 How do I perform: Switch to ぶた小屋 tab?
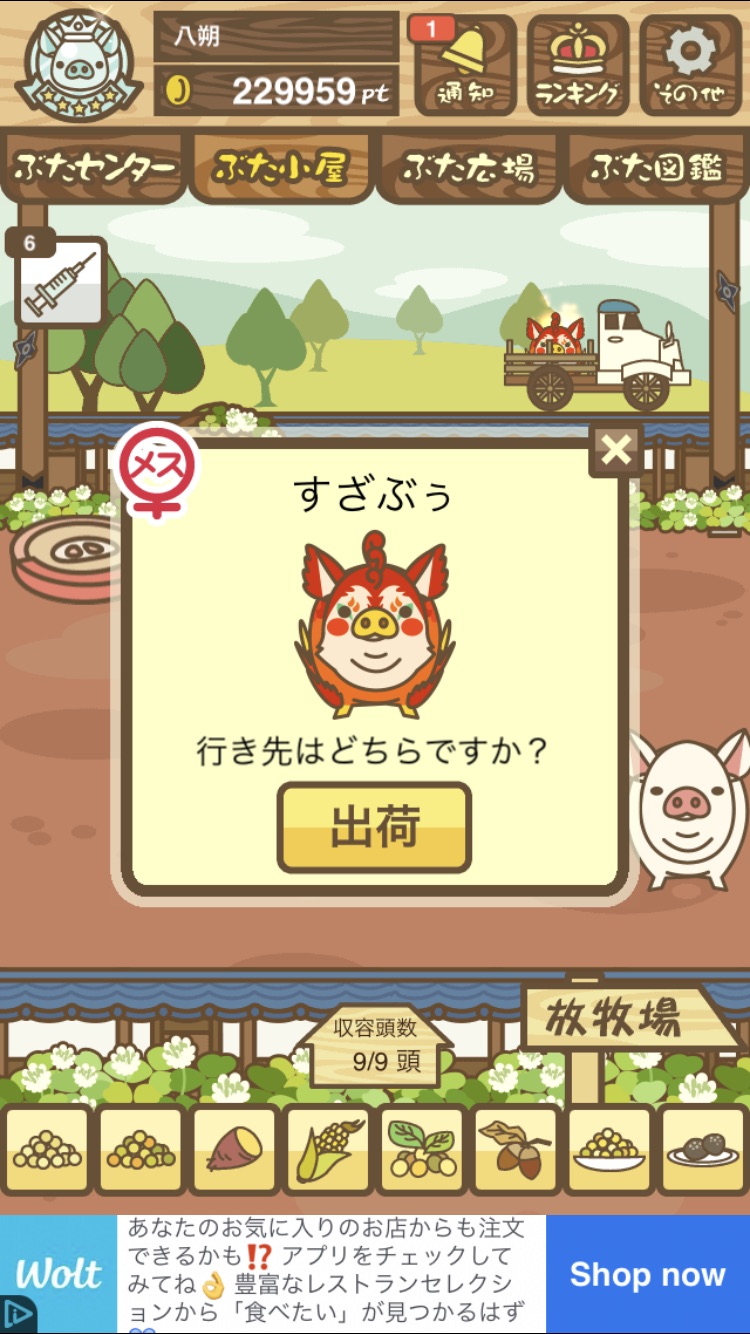tap(281, 168)
